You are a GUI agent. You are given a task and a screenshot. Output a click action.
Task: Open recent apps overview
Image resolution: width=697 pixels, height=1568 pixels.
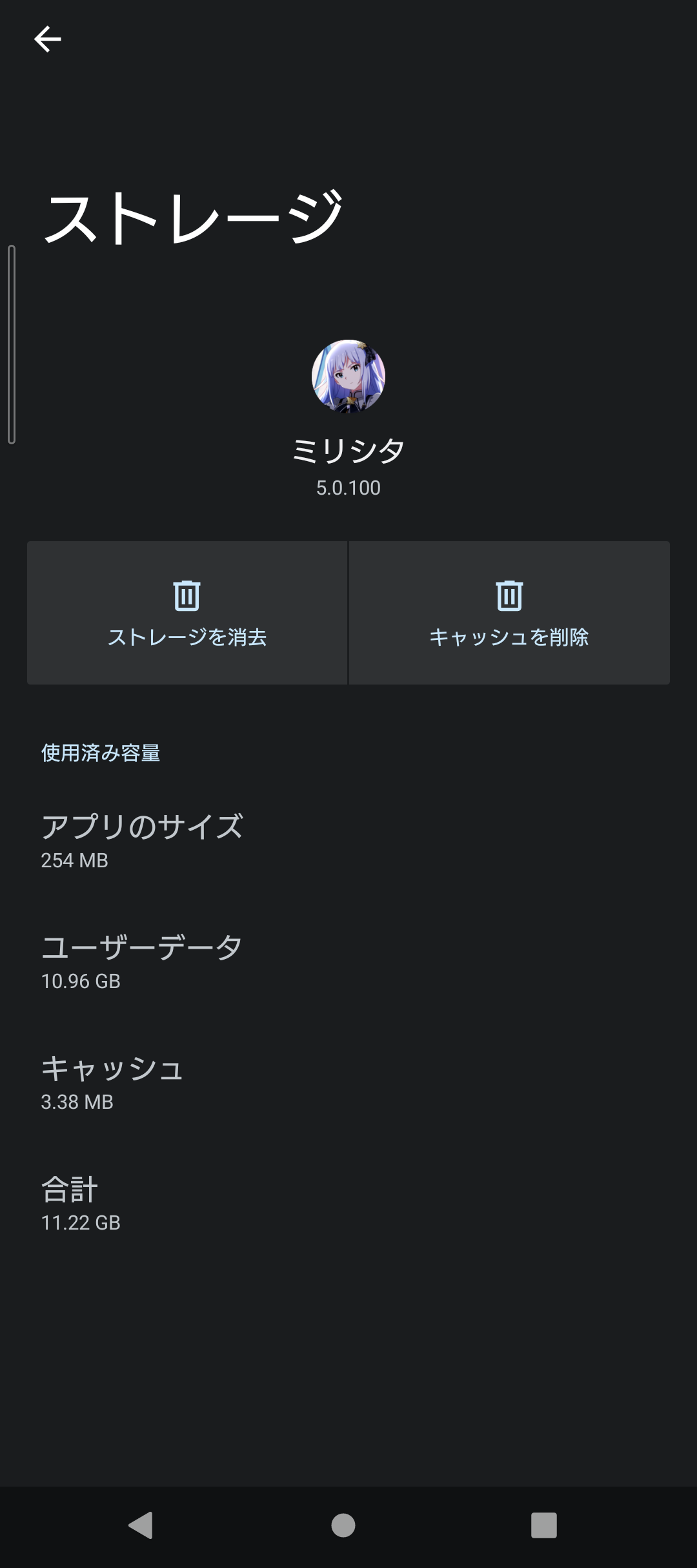543,1525
